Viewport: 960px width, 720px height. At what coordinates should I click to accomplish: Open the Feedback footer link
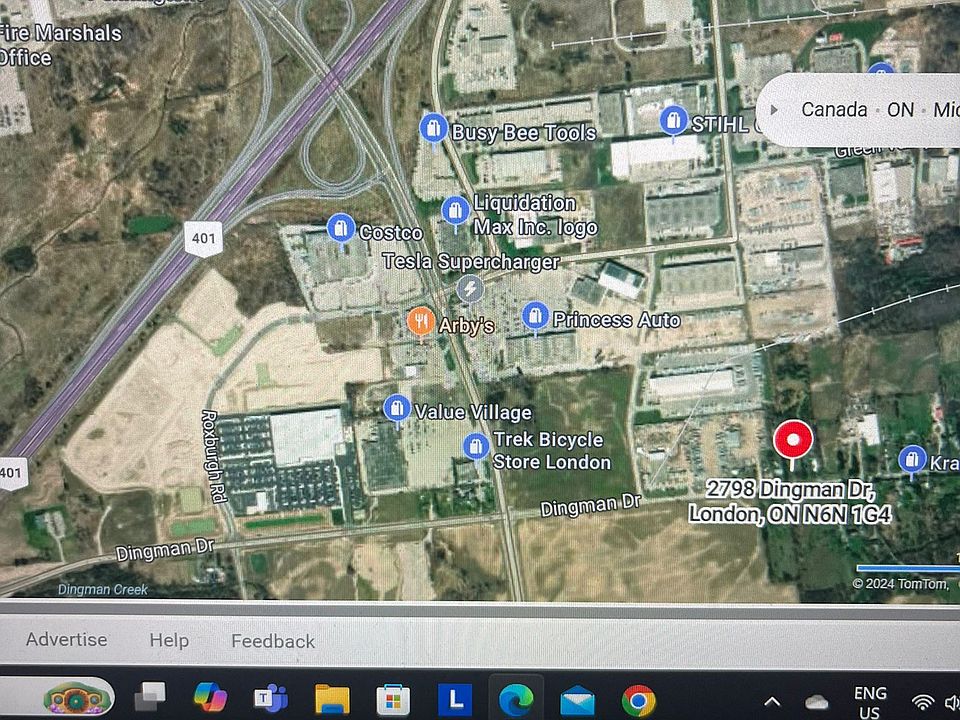tap(273, 641)
